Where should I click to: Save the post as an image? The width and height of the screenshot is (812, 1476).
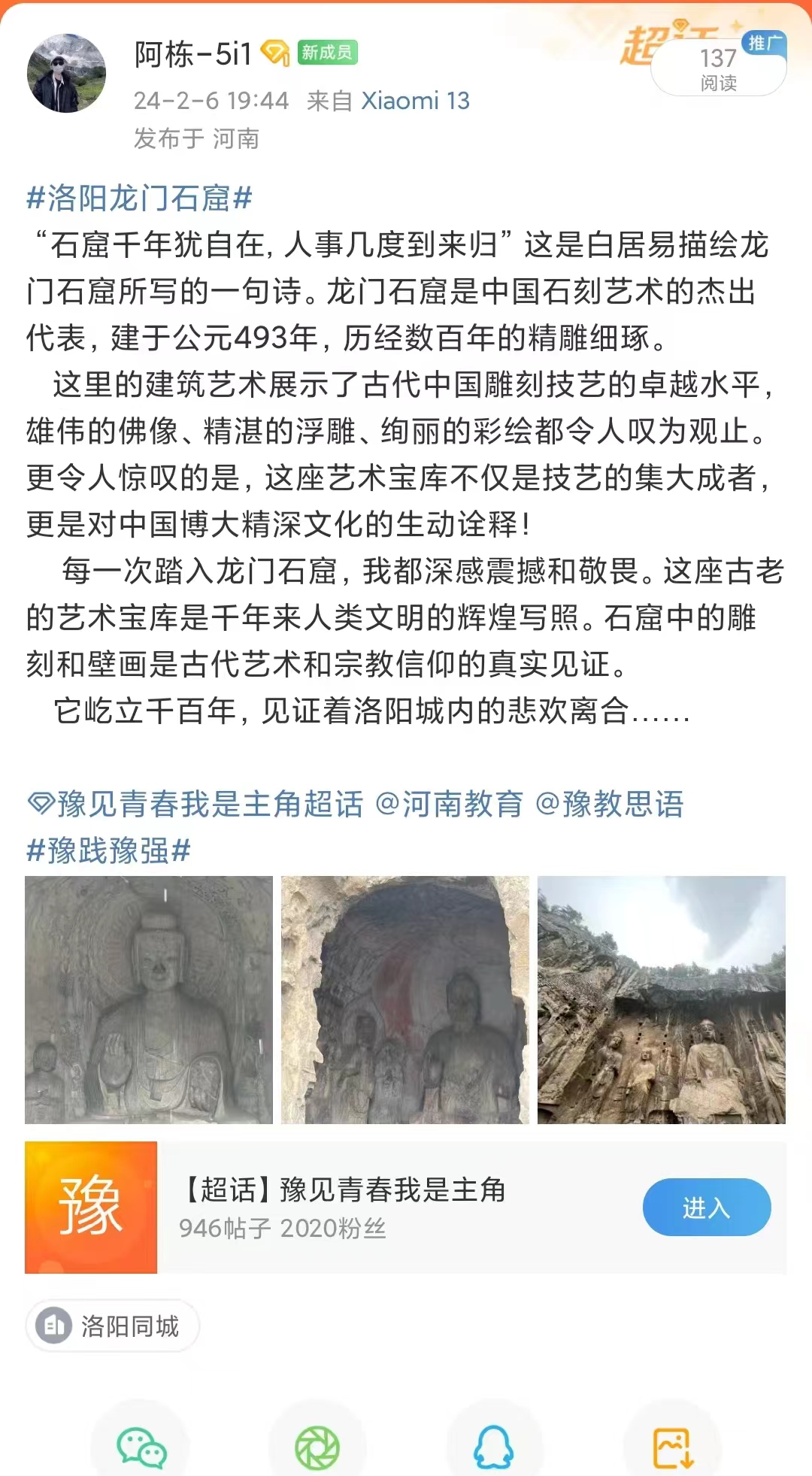[672, 1447]
